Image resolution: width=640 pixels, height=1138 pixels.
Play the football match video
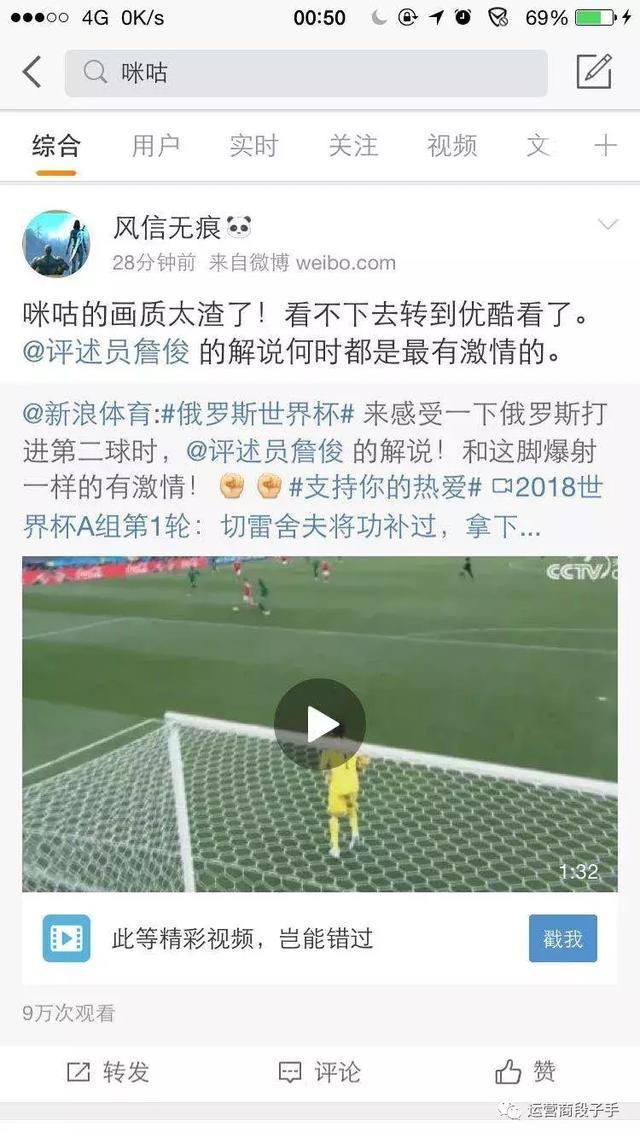(x=320, y=724)
